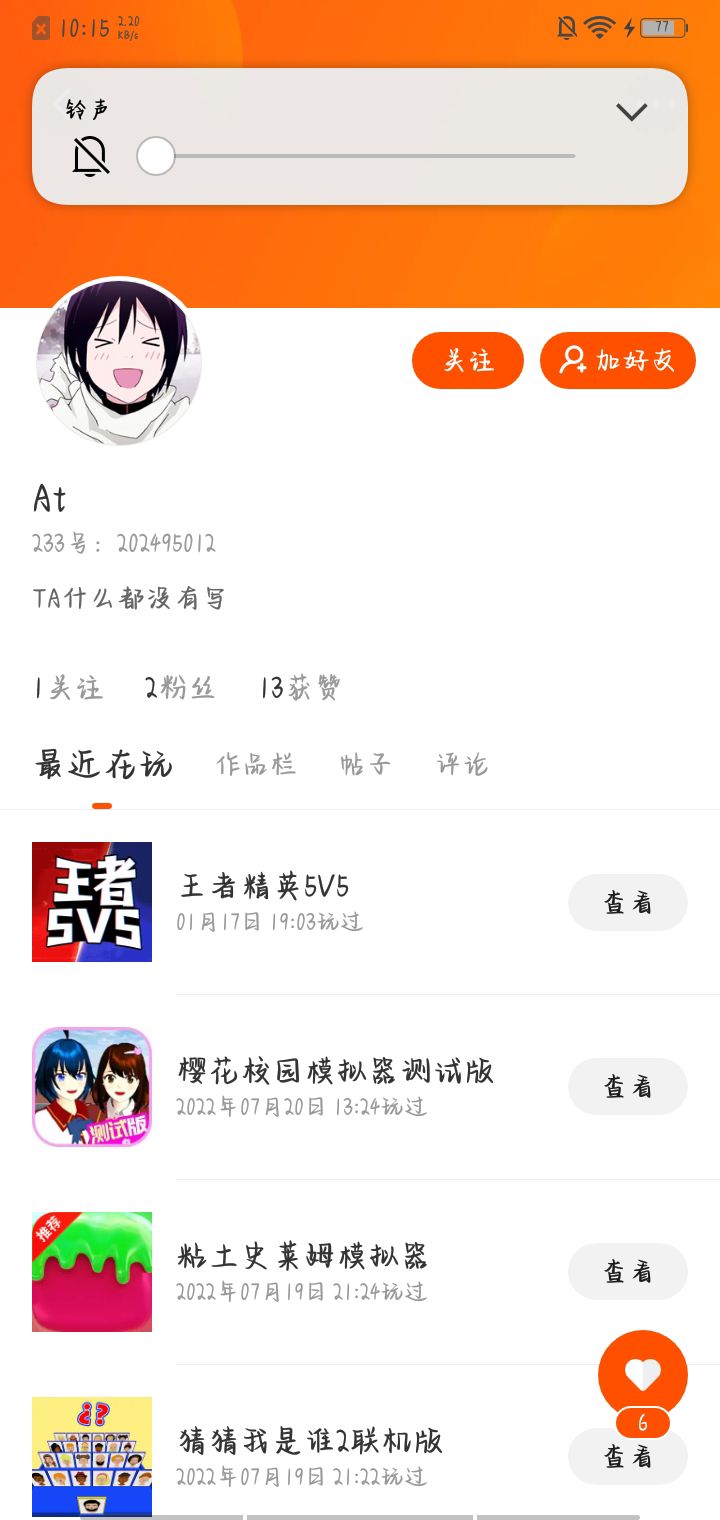Tap 查看 for 粘土史莱姆模拟器
Screen dimensions: 720x1520
(x=628, y=1272)
